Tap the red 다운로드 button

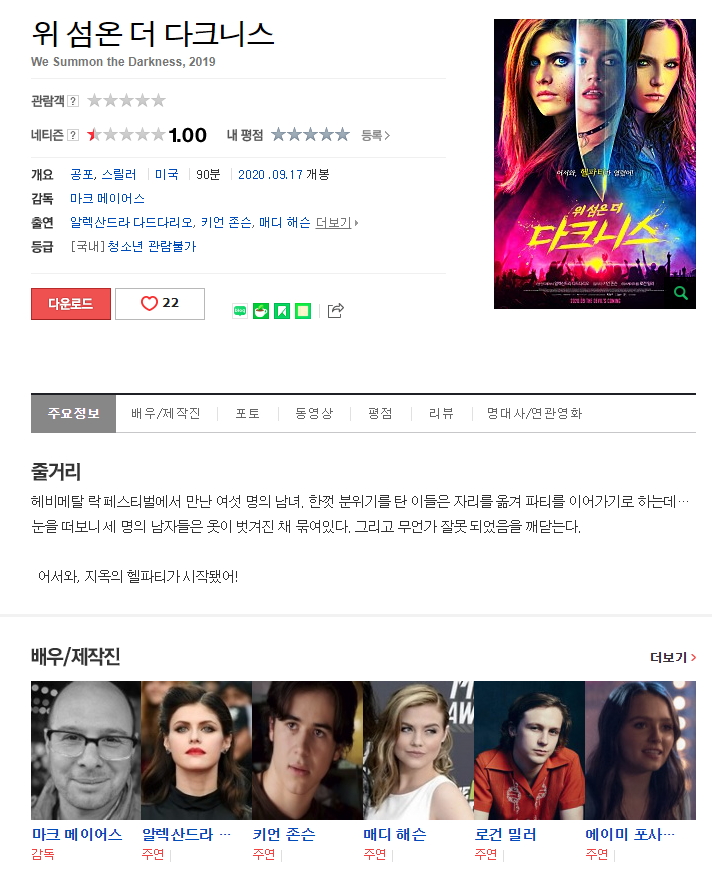(71, 304)
